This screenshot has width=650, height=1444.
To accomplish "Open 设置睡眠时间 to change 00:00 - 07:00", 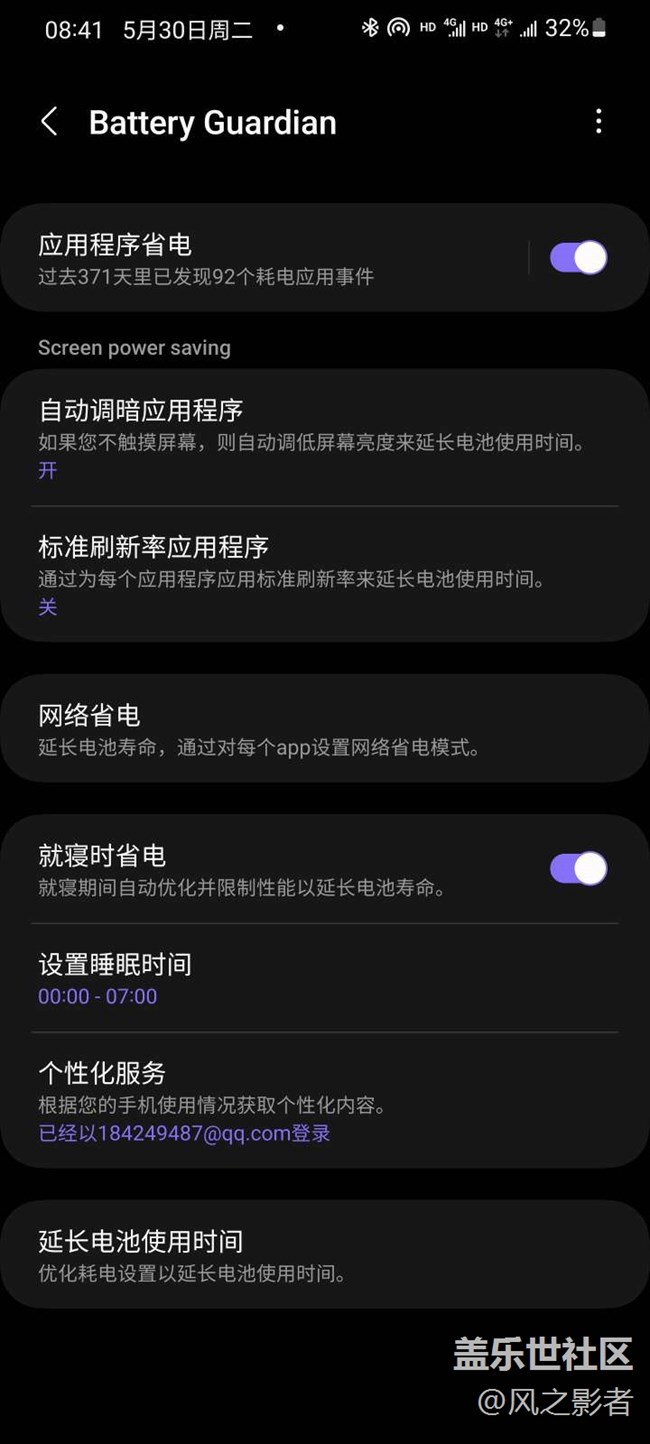I will (x=325, y=978).
